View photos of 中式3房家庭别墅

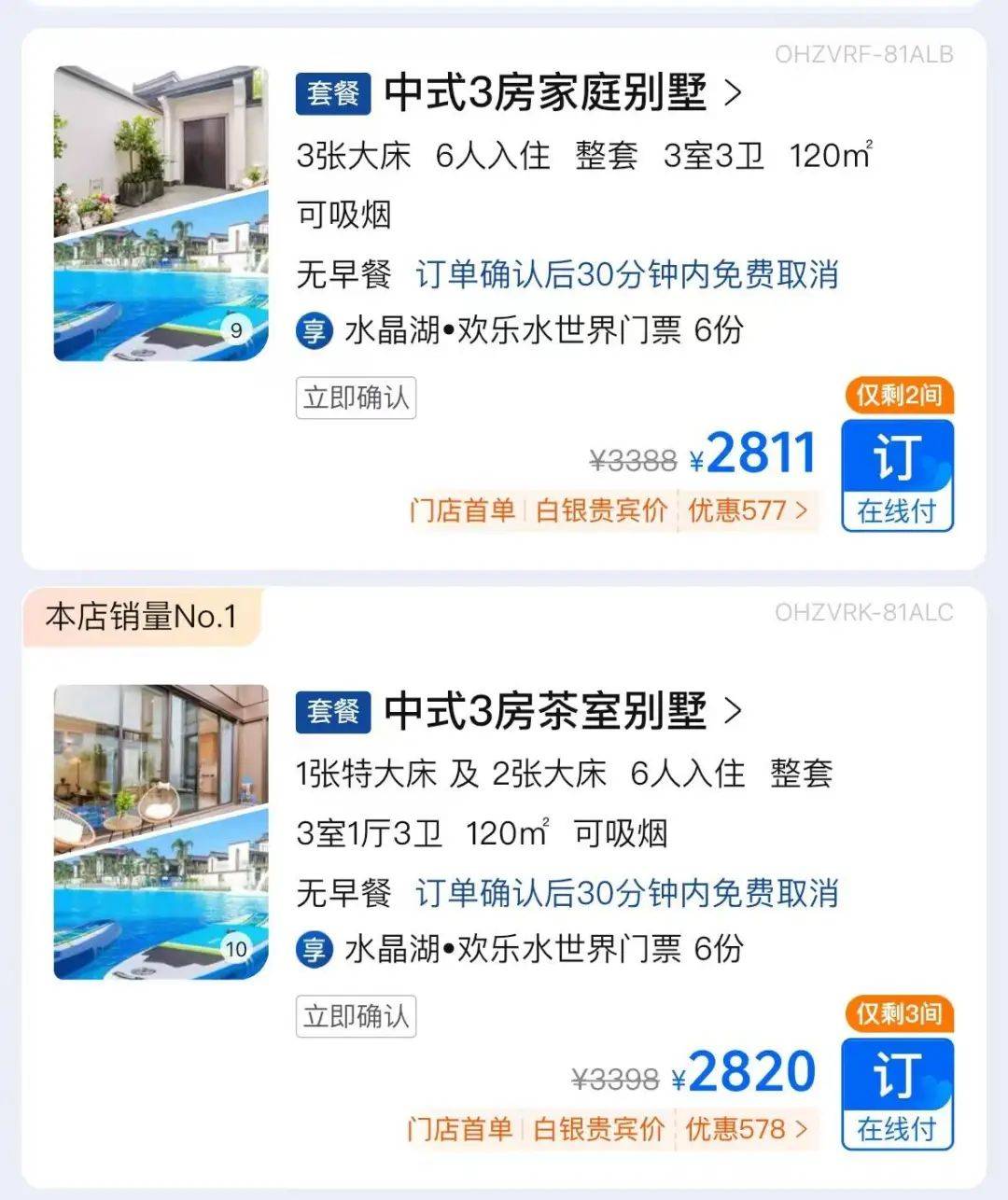coord(161,213)
